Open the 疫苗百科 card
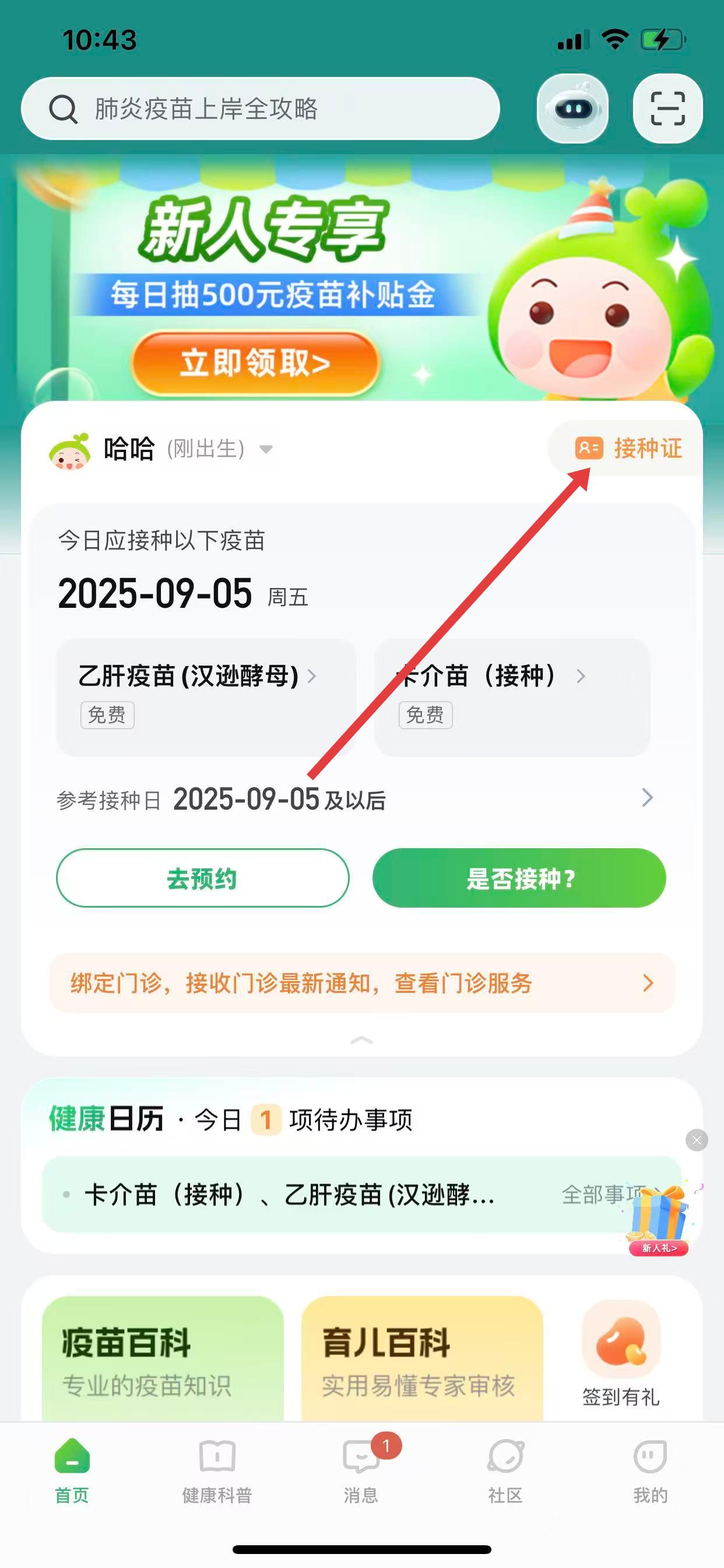724x1568 pixels. pos(163,1360)
